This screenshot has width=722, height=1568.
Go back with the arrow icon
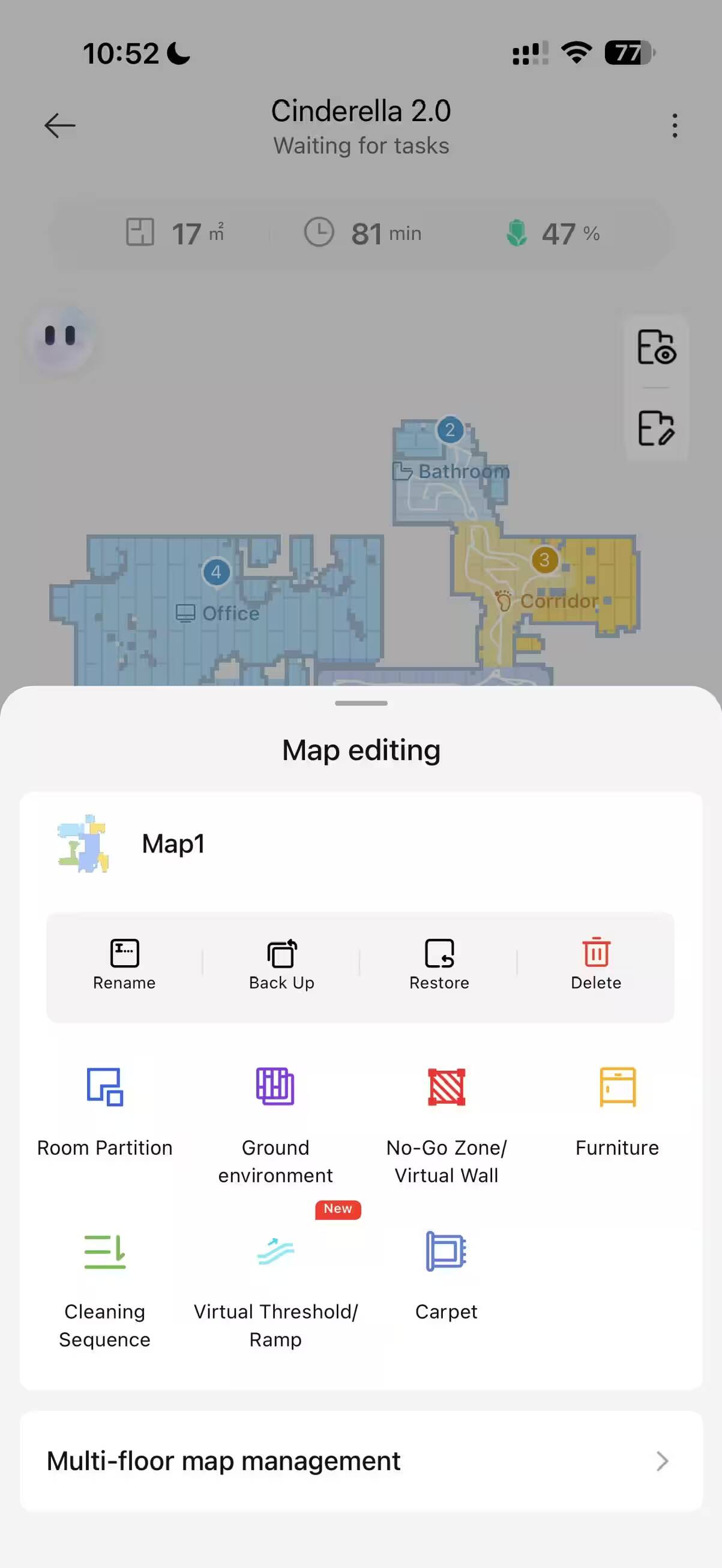[59, 125]
